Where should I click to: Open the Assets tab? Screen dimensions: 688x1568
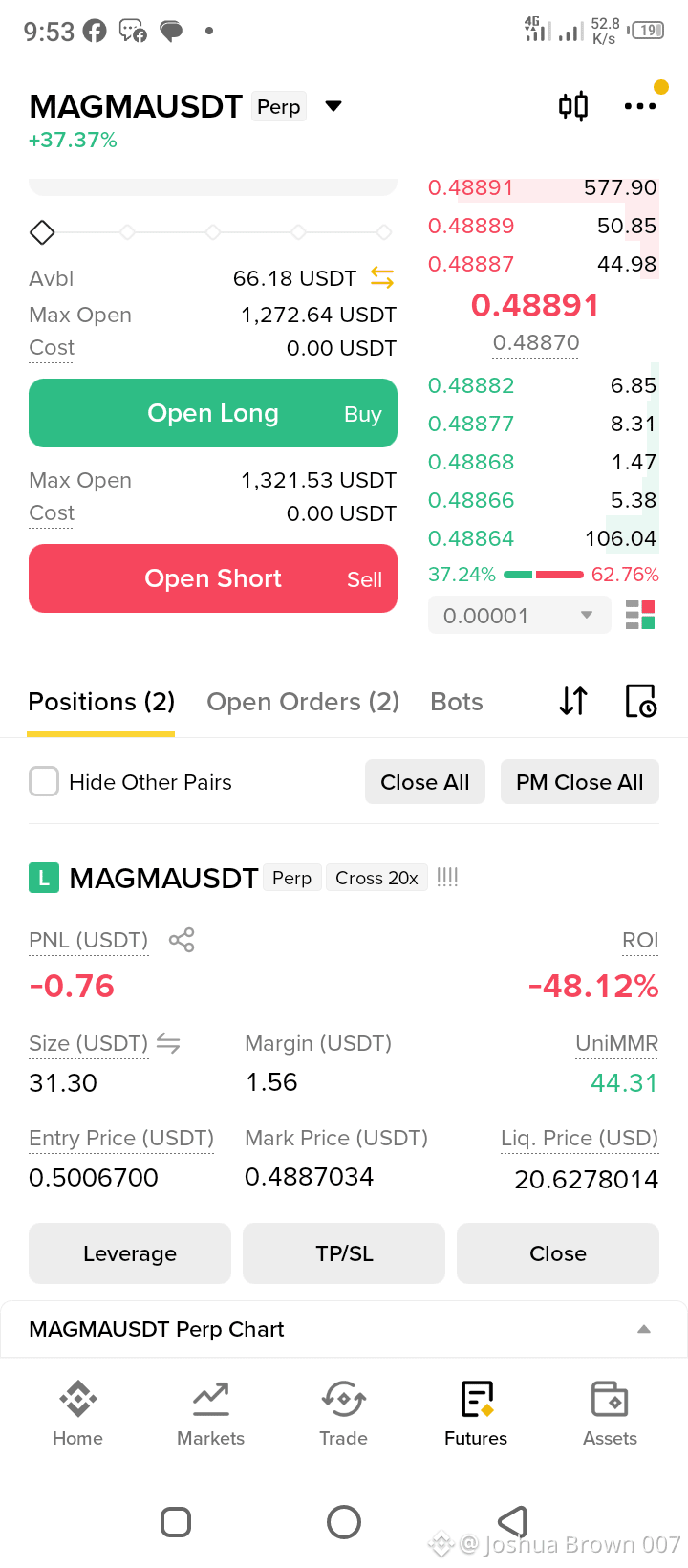610,1414
